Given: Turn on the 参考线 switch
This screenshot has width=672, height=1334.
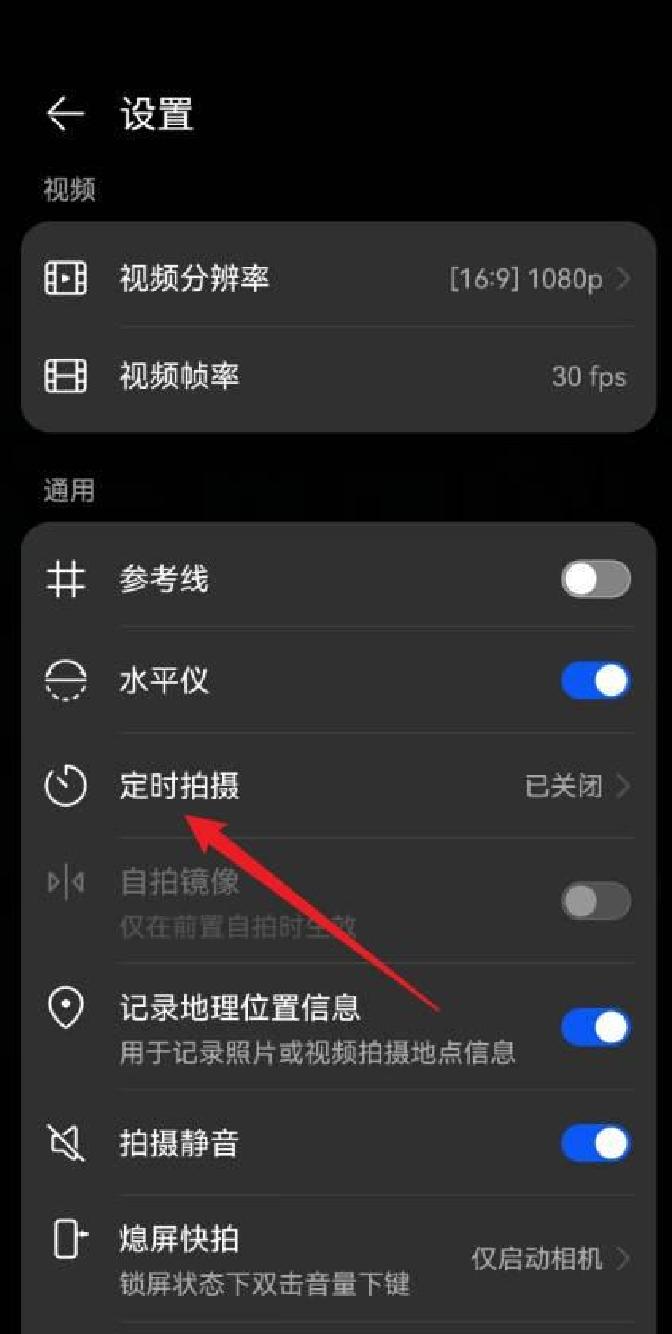Looking at the screenshot, I should point(595,580).
